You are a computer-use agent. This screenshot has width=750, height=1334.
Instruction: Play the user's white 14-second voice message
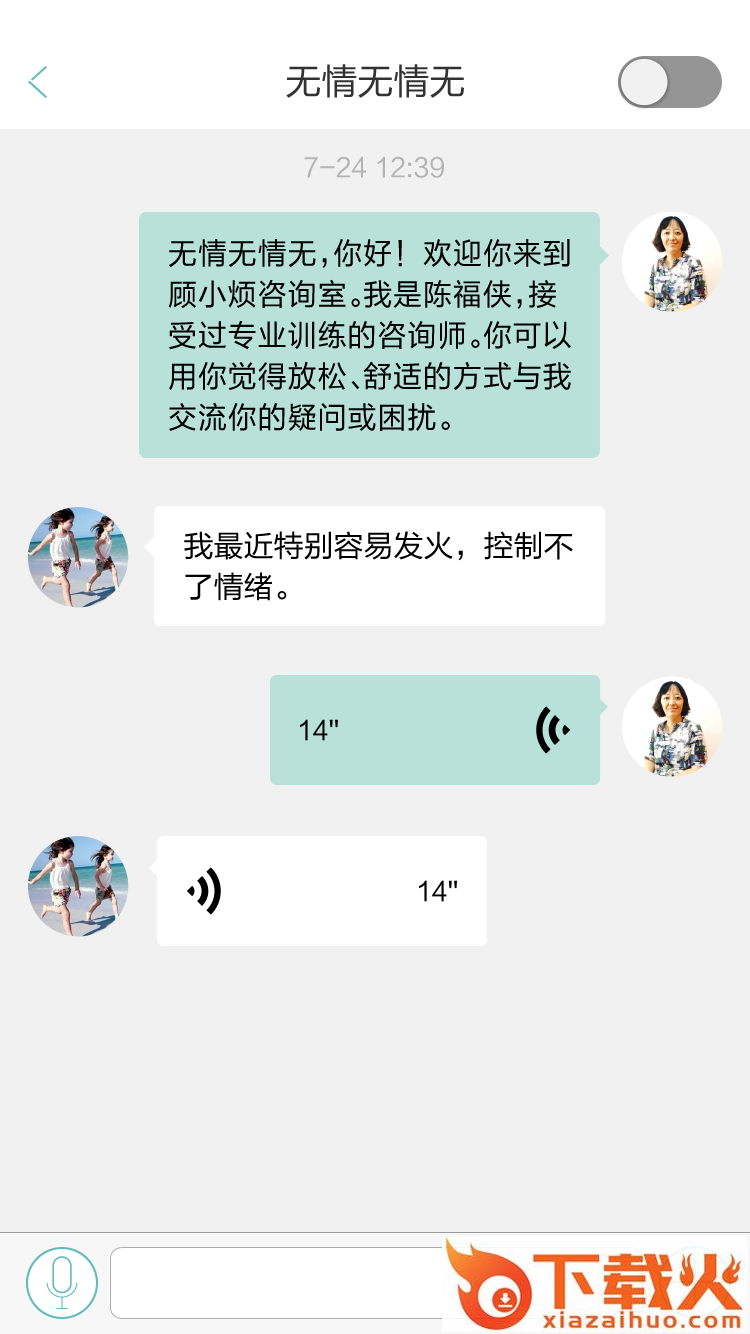point(321,891)
